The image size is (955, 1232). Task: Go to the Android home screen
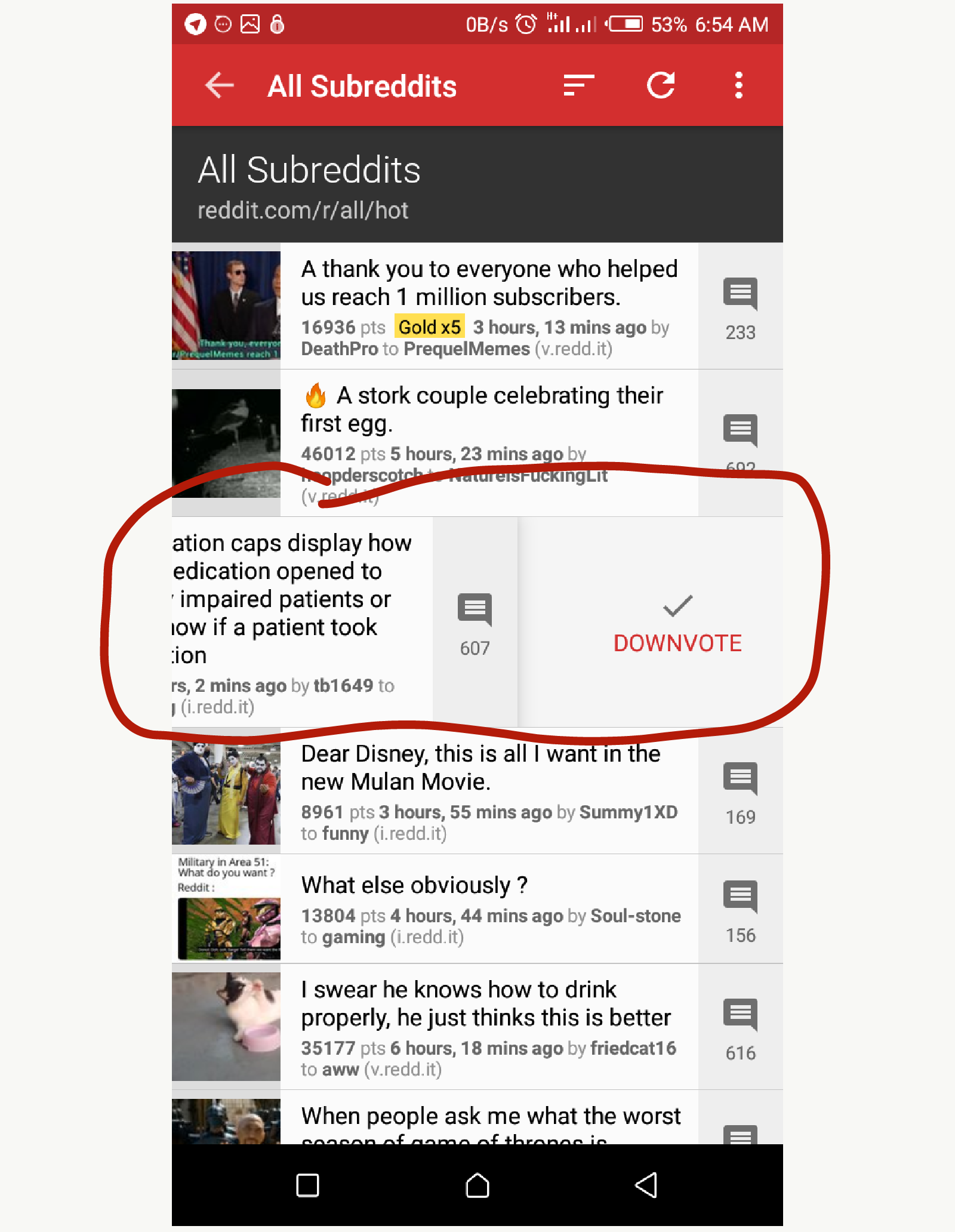click(x=478, y=1185)
